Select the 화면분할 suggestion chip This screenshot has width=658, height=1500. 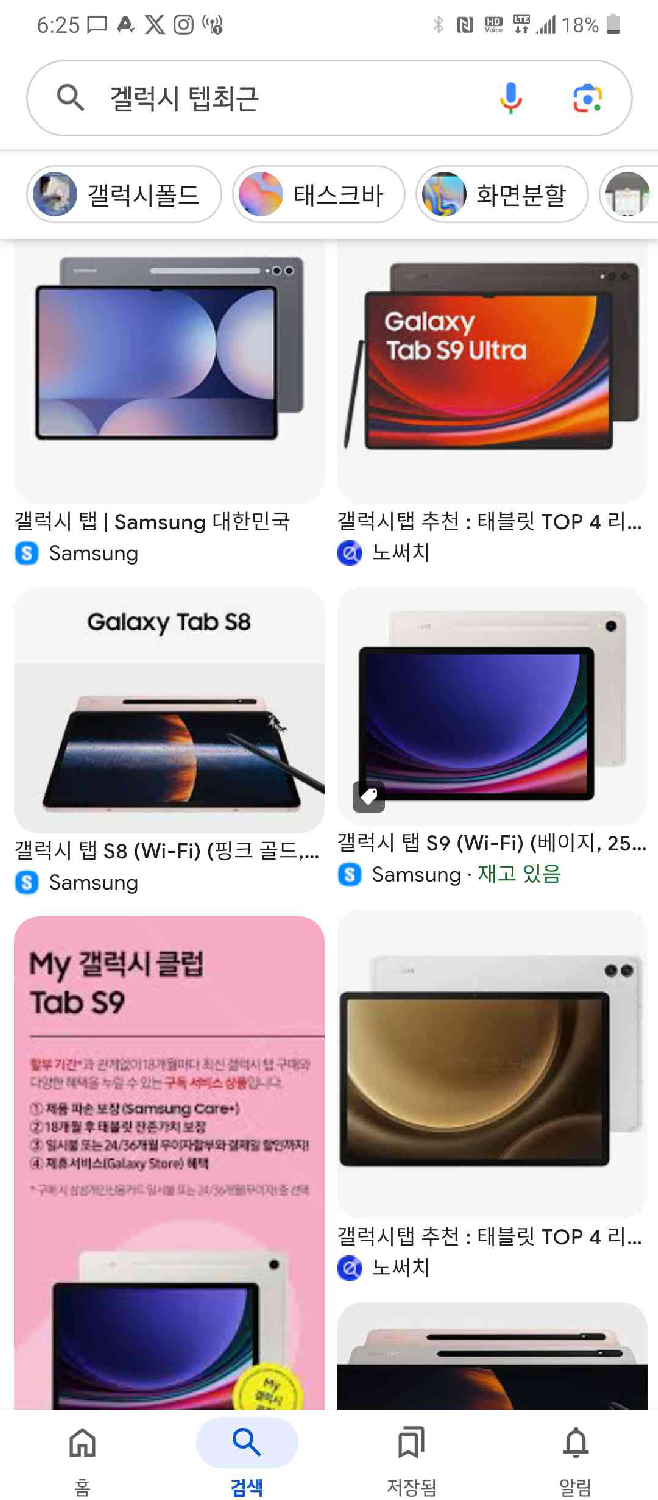point(502,194)
